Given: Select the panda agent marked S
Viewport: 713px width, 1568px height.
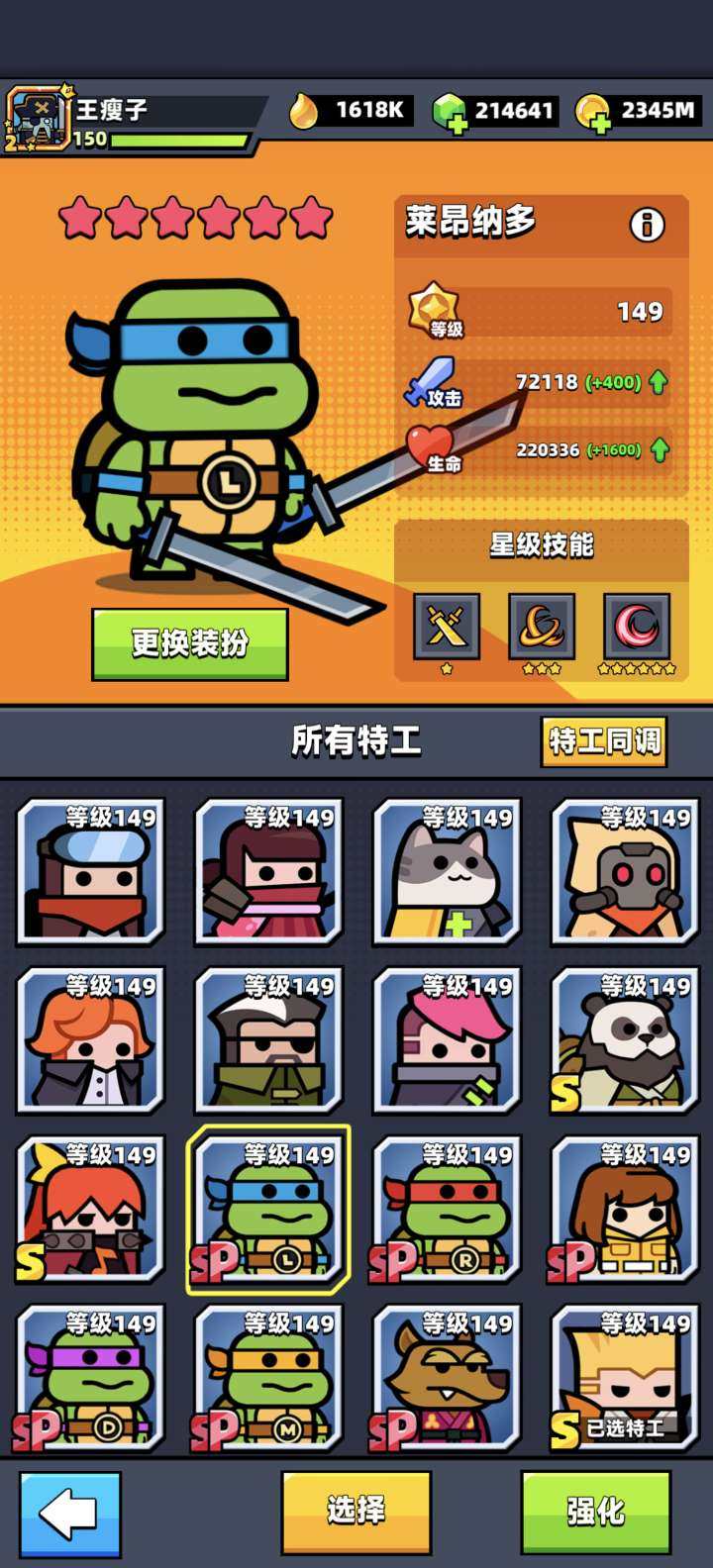Looking at the screenshot, I should point(623,1039).
